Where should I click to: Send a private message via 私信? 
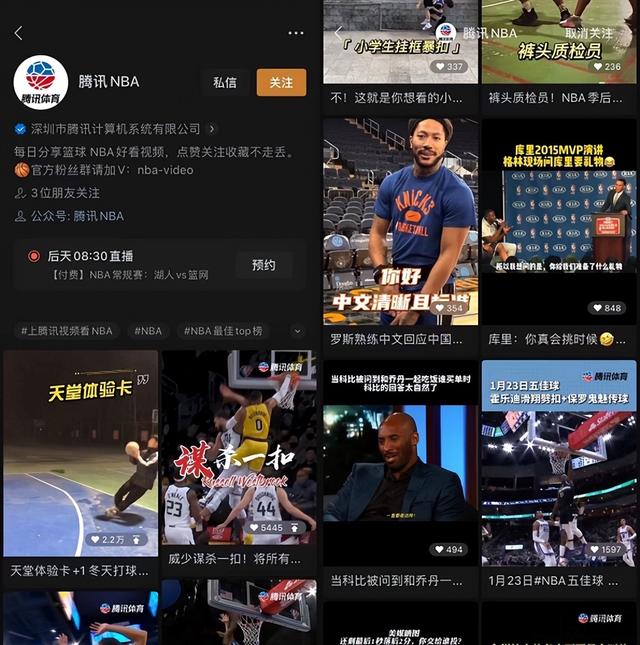tap(225, 83)
